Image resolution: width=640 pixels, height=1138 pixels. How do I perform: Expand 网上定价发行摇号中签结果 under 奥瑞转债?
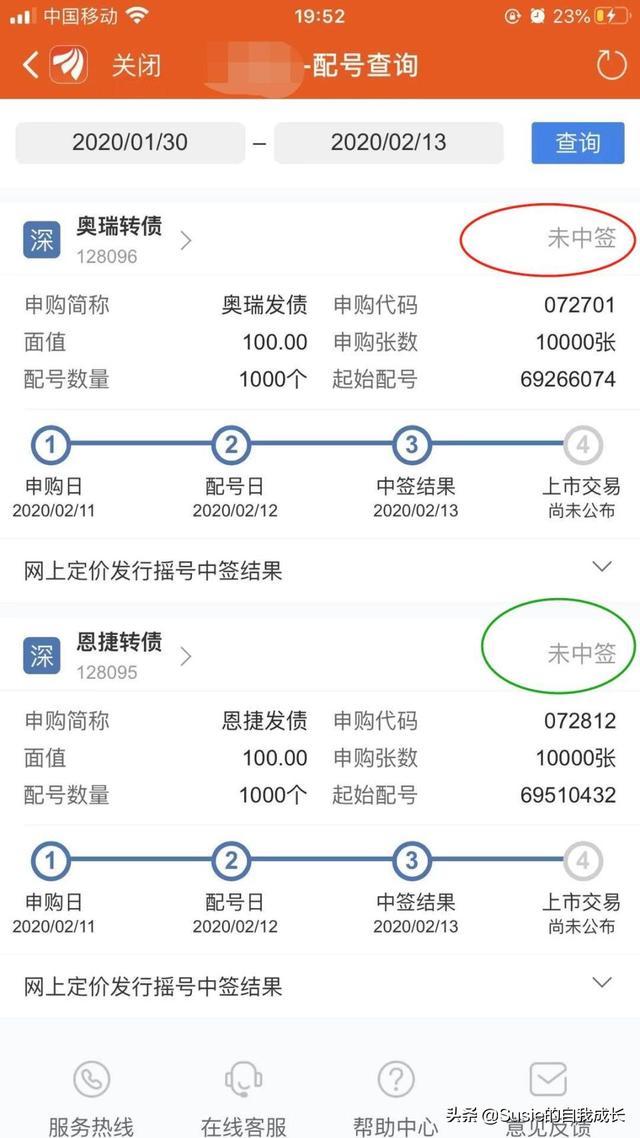point(320,570)
